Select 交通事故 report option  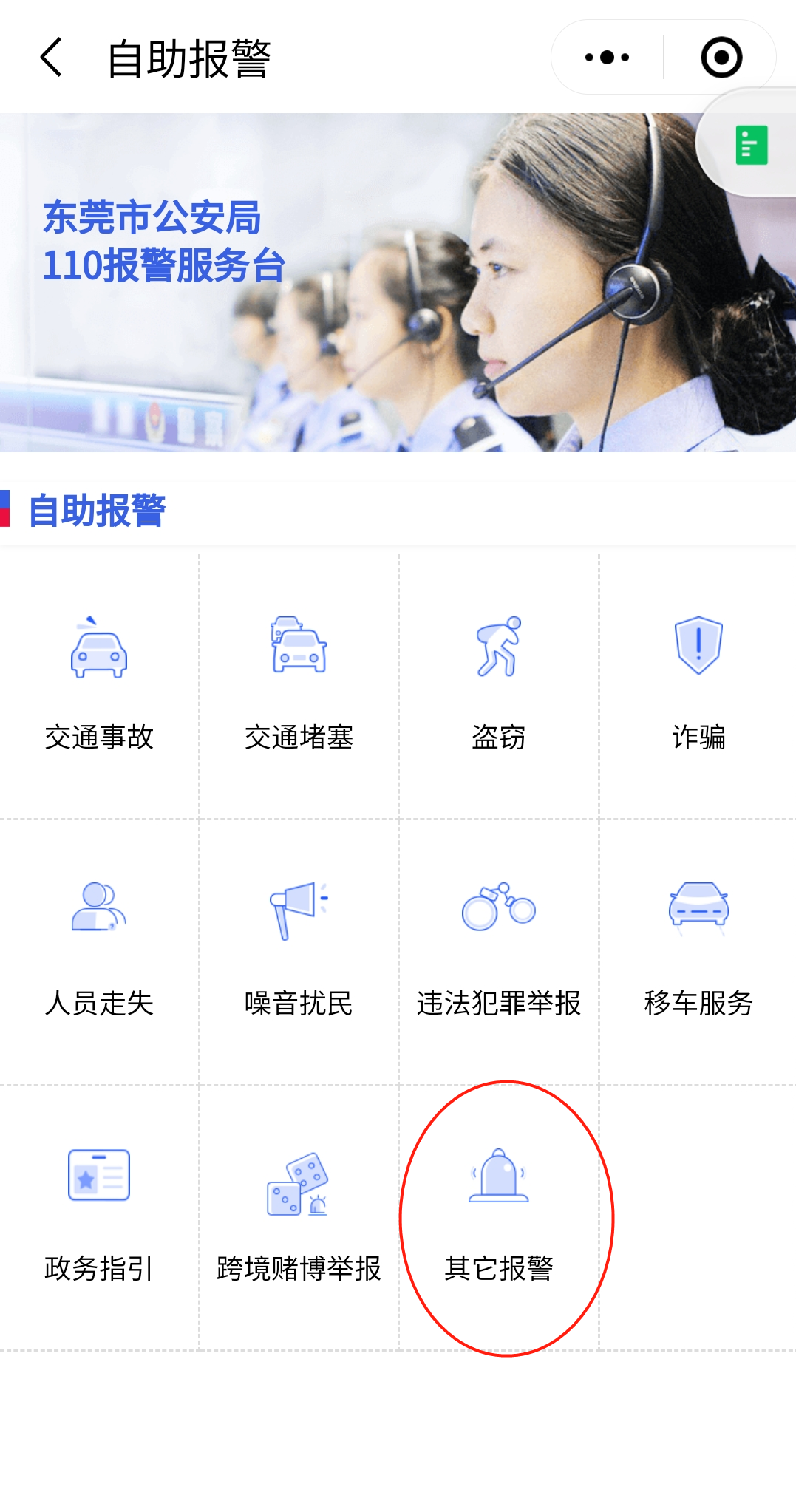pyautogui.click(x=99, y=684)
